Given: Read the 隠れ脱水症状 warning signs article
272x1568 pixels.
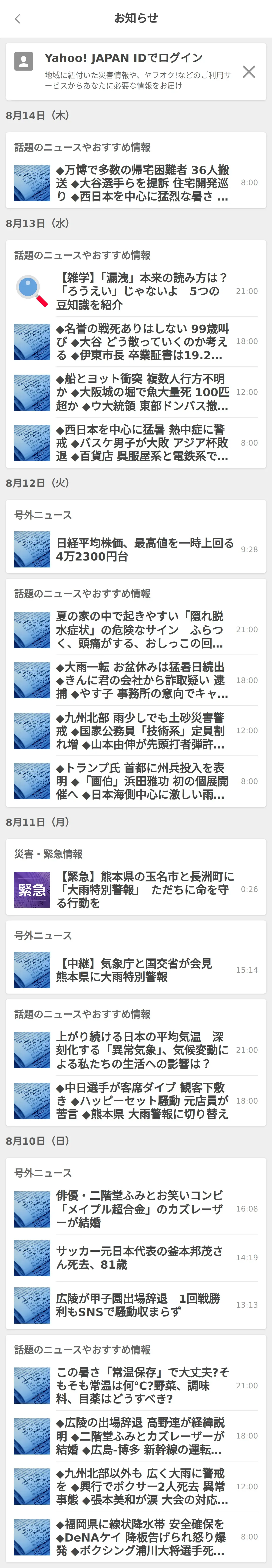Looking at the screenshot, I should tap(142, 629).
